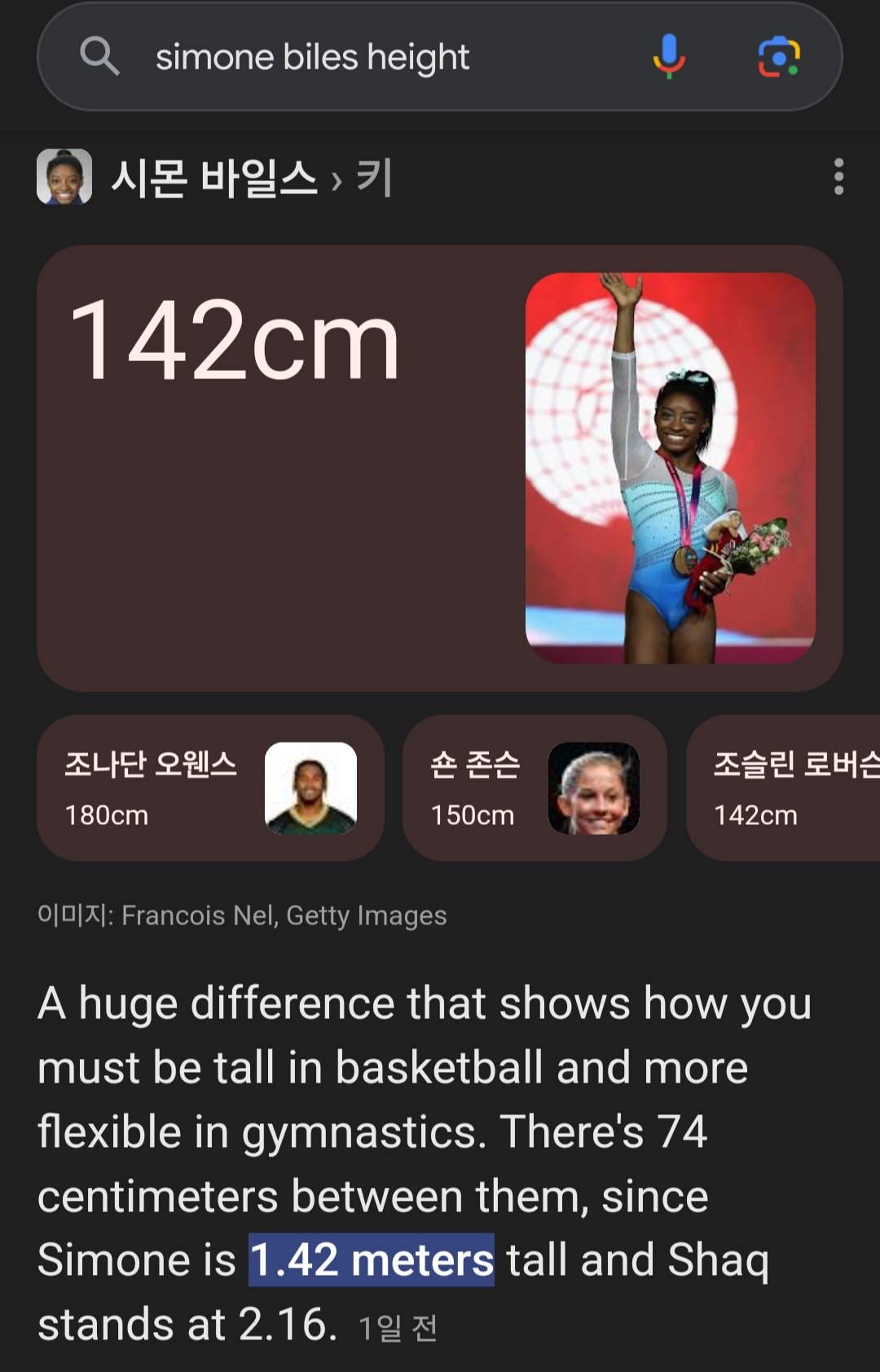Open the 조나단 오웬스 180cm card
The height and width of the screenshot is (1372, 880).
(x=210, y=787)
